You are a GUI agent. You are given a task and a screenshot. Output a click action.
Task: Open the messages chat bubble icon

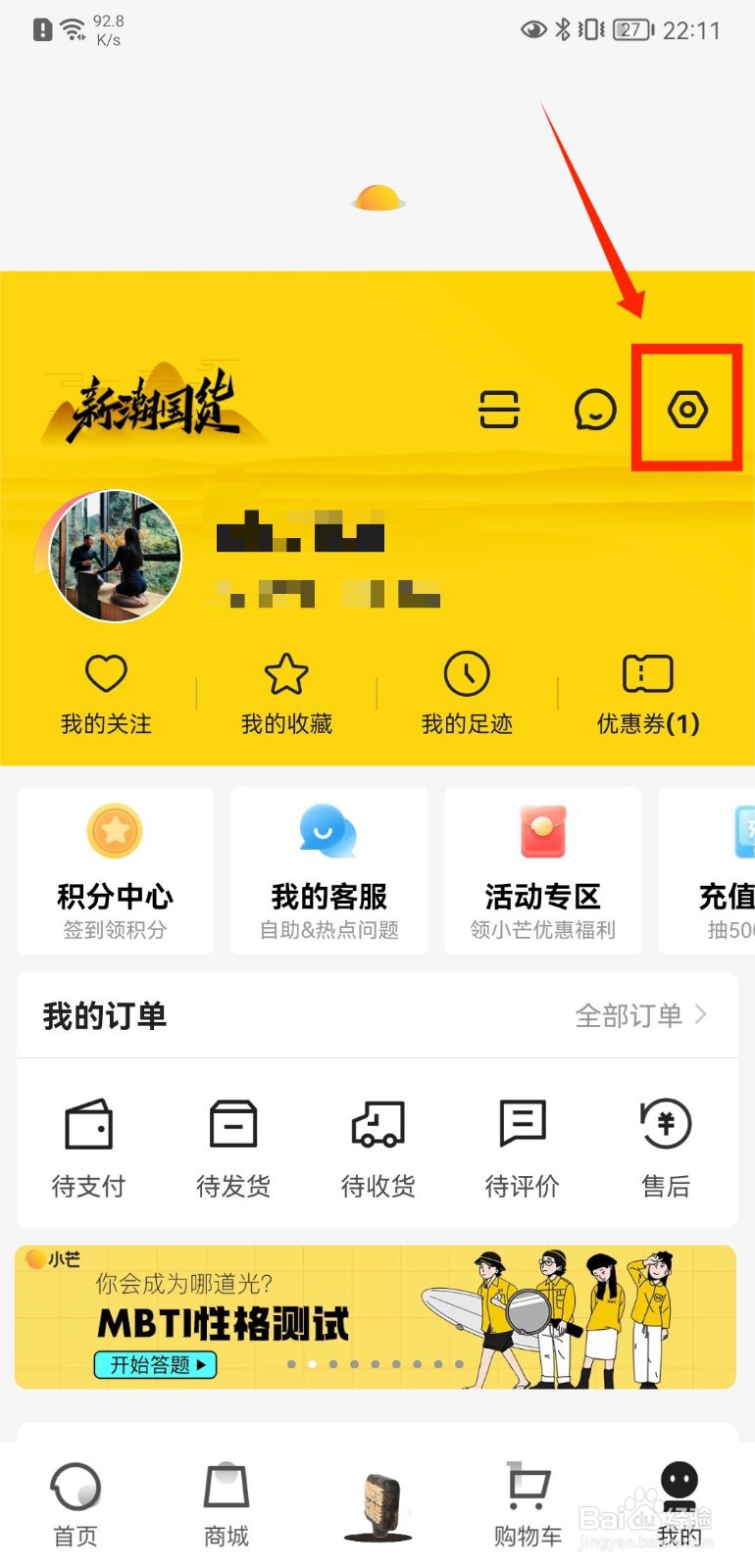[595, 409]
